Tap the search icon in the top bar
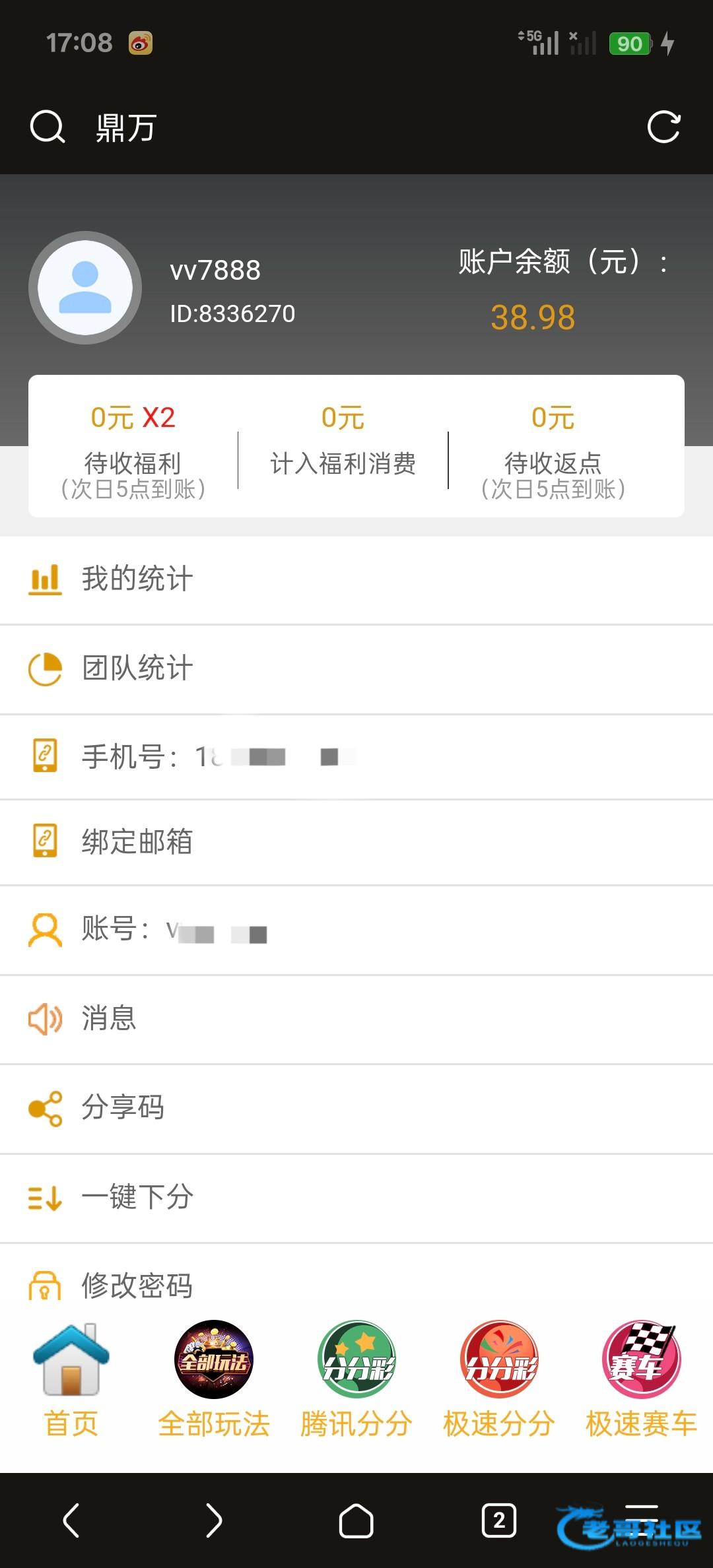Image resolution: width=713 pixels, height=1568 pixels. coord(48,127)
